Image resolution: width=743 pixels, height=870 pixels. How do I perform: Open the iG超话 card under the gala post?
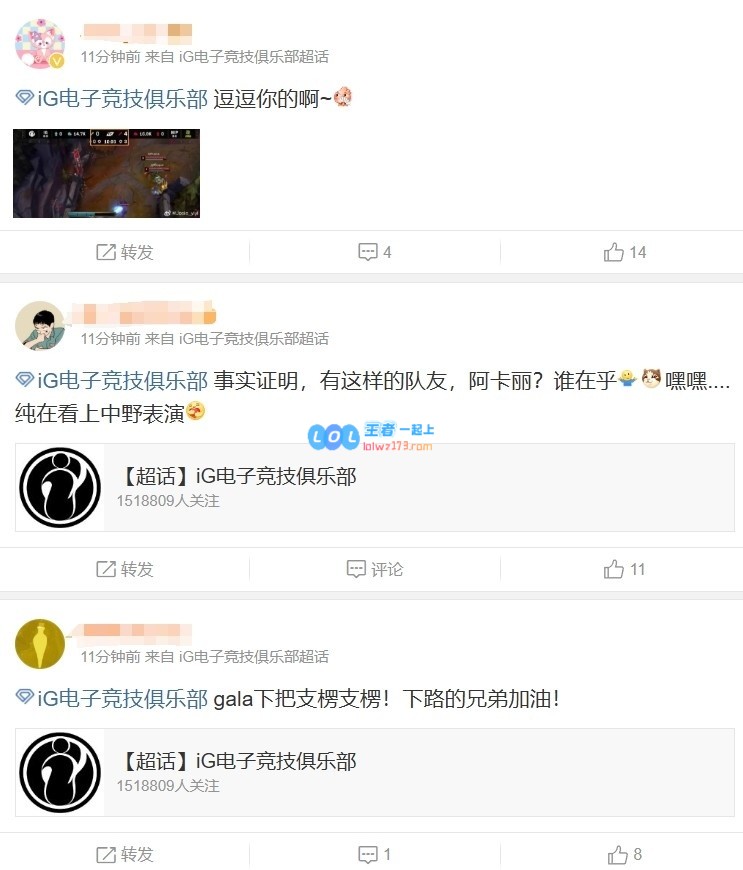pos(374,773)
